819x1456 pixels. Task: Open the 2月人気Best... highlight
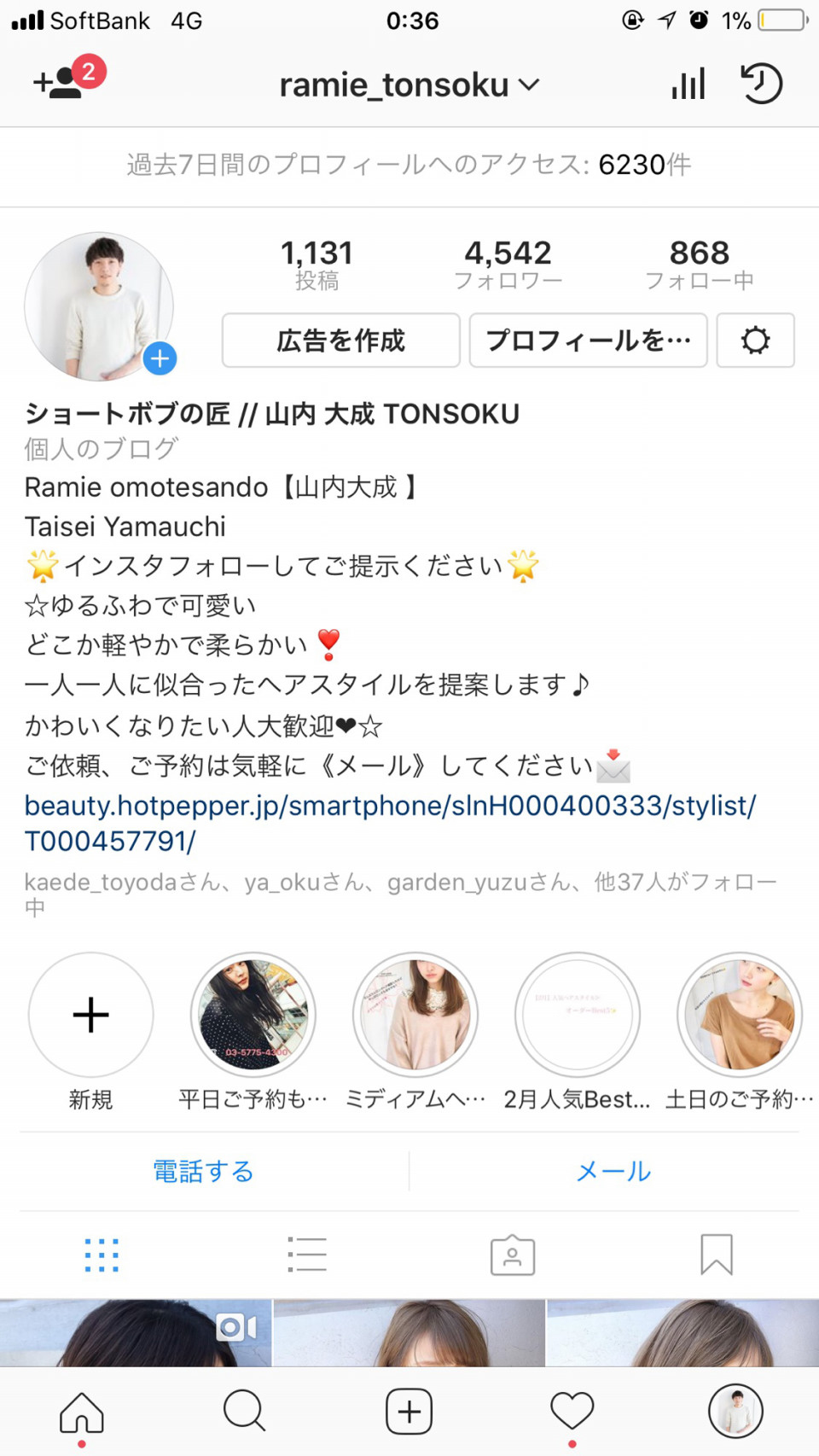coord(578,1015)
